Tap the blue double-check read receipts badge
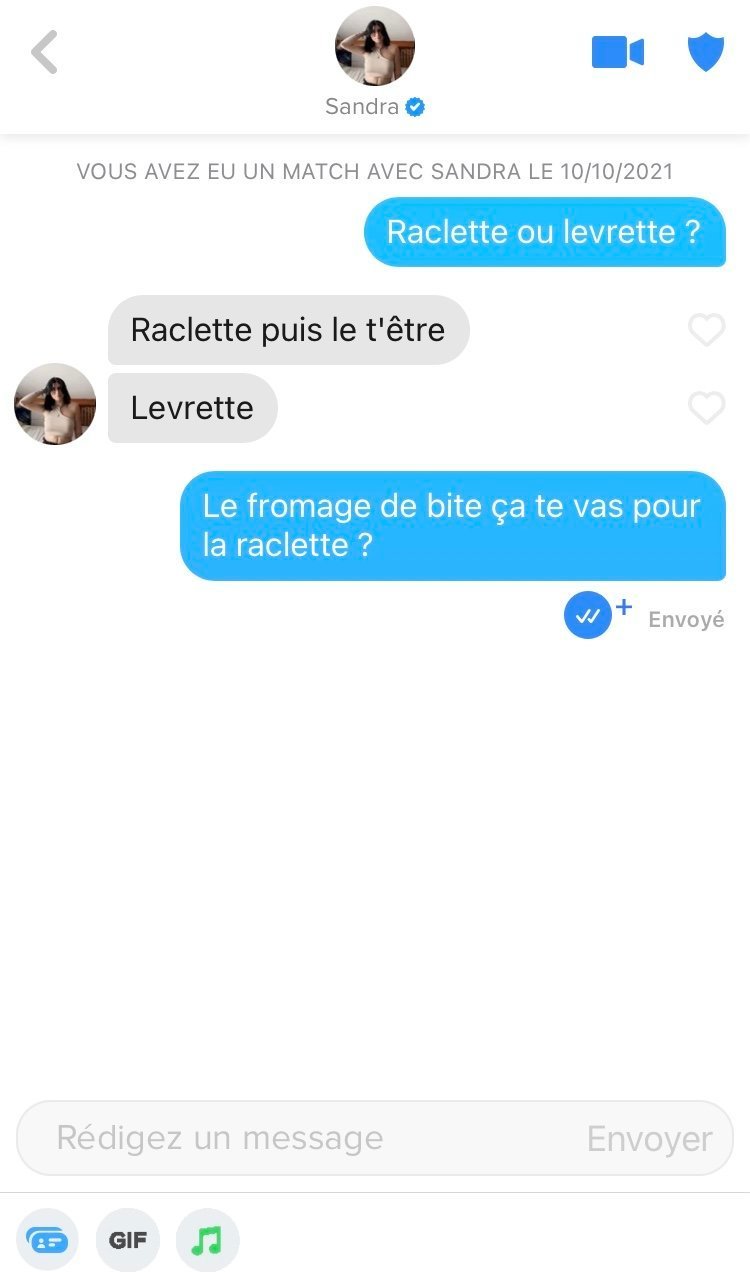The height and width of the screenshot is (1288, 750). click(x=588, y=615)
